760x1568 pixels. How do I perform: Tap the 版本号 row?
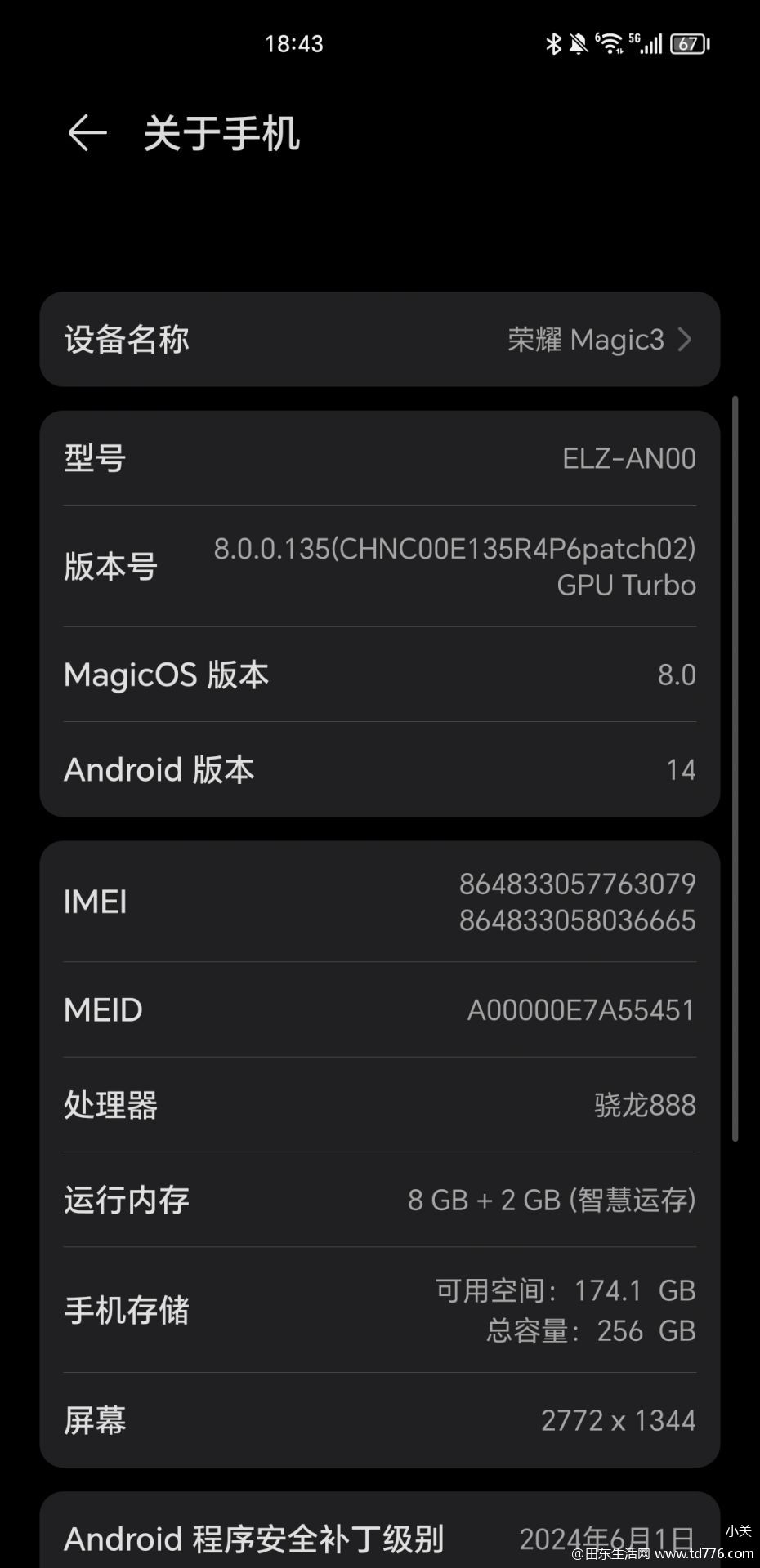pyautogui.click(x=380, y=567)
